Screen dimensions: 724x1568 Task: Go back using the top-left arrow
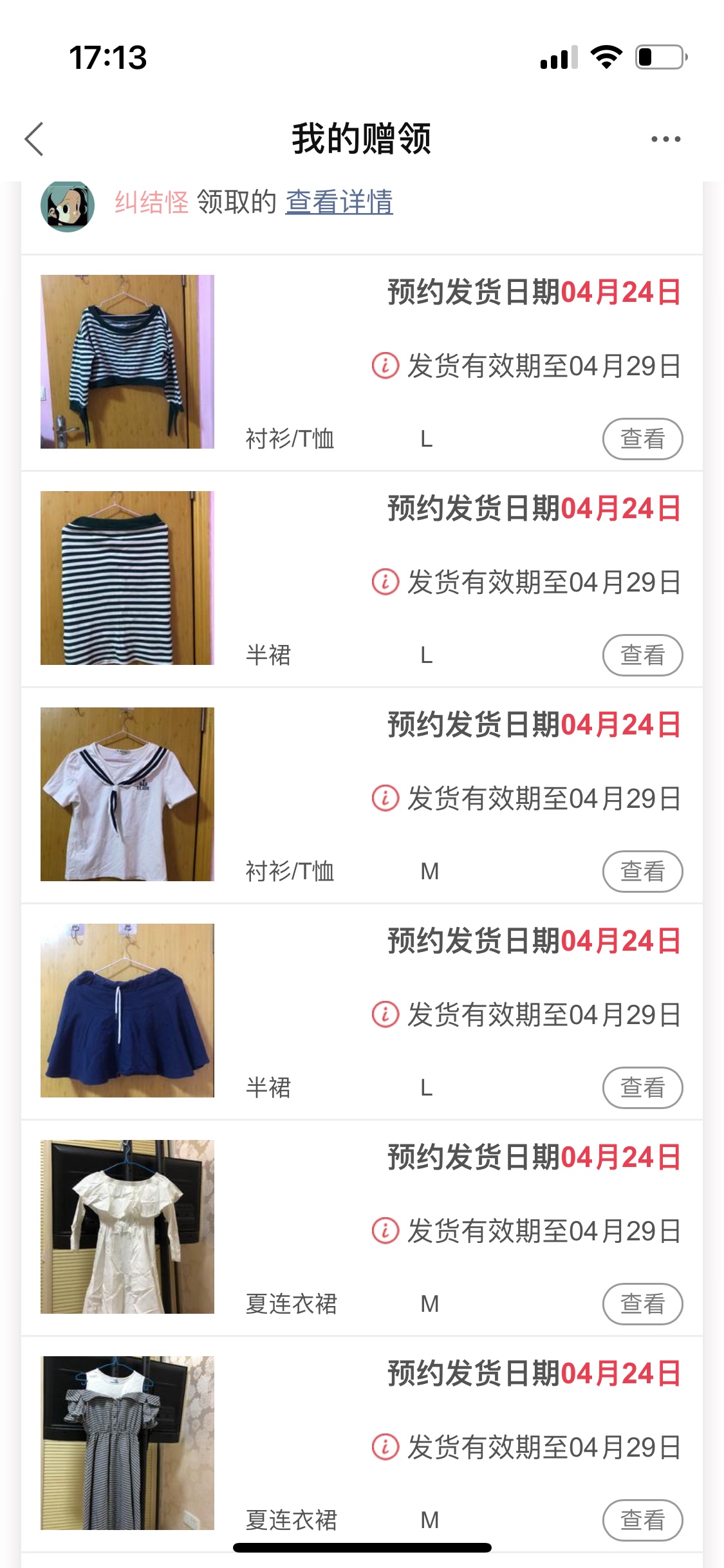tap(35, 139)
